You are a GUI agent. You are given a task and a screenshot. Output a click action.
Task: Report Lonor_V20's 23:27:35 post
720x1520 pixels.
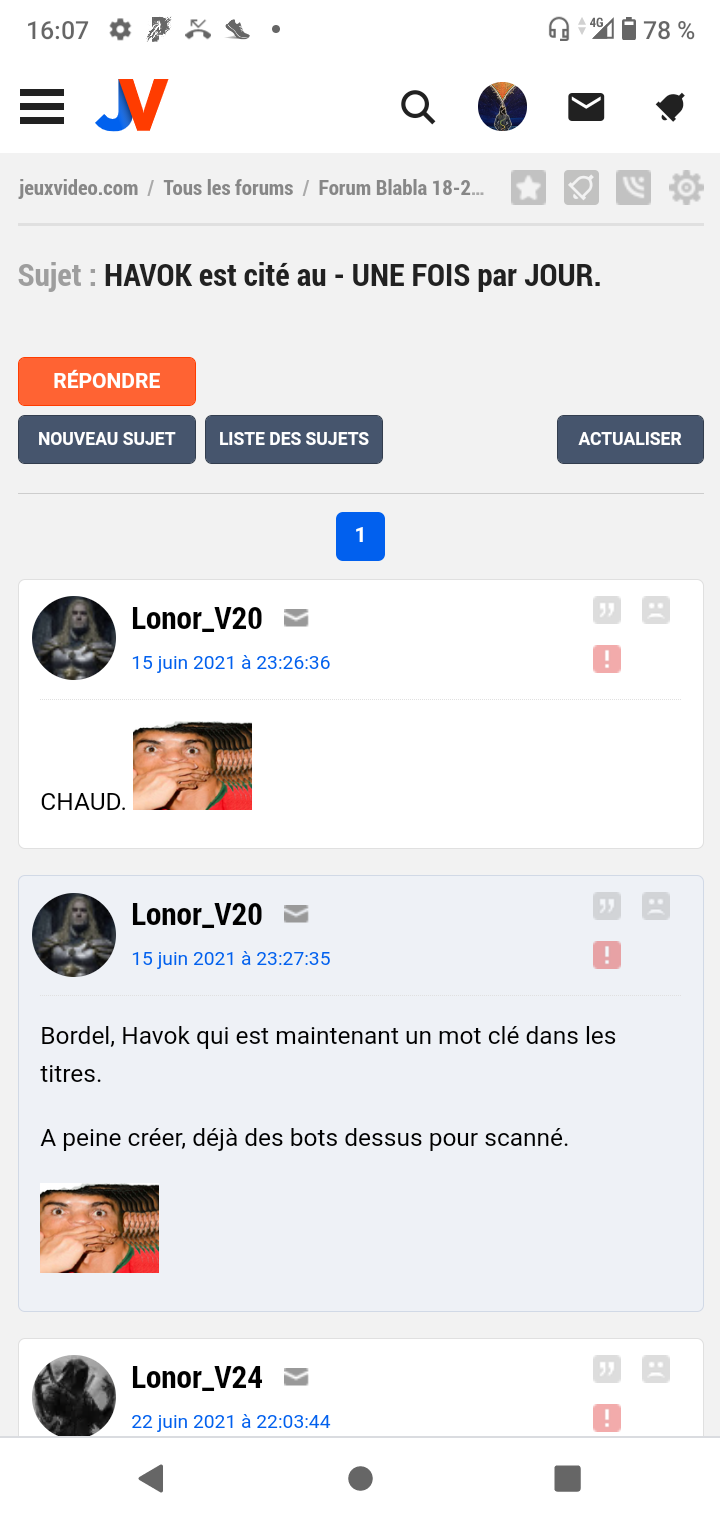(x=607, y=955)
